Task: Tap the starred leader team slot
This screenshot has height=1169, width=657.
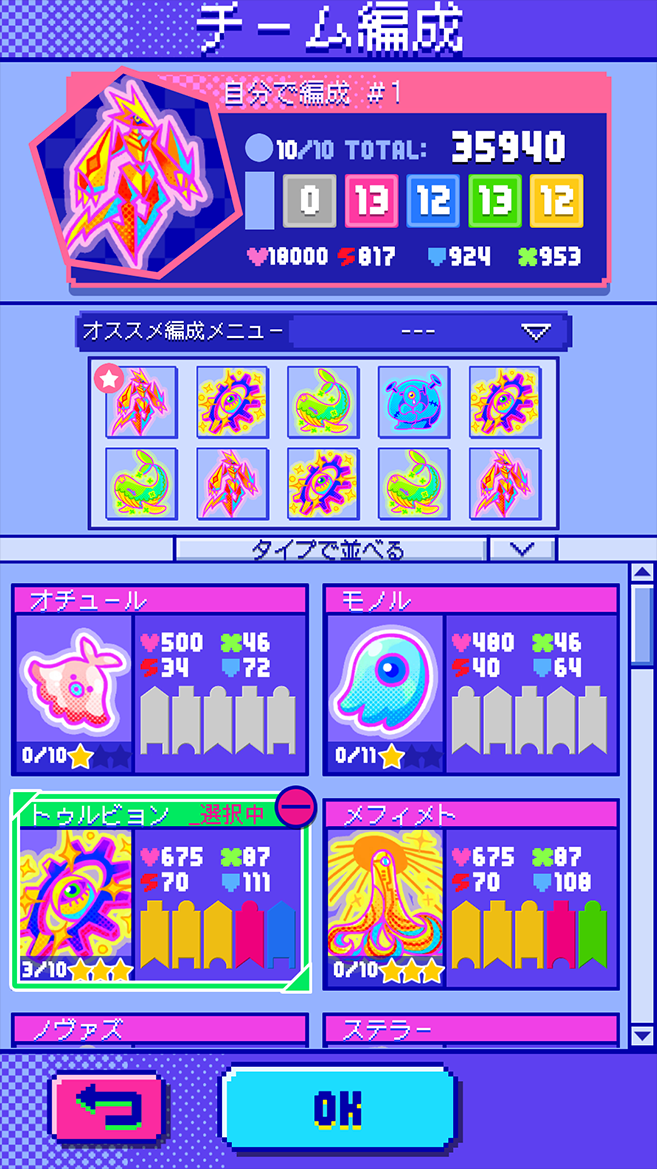Action: click(141, 402)
